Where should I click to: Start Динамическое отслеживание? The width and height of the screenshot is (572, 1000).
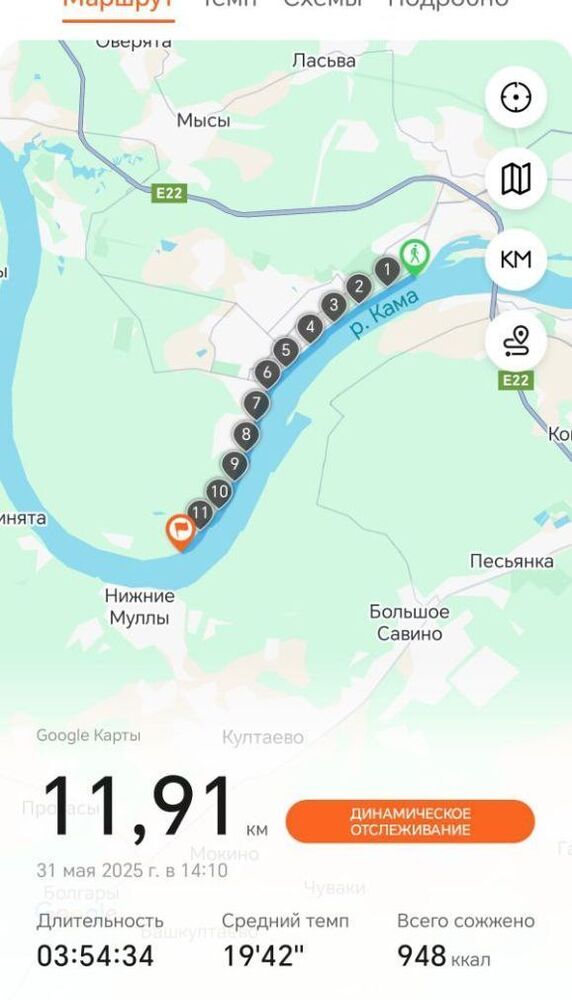point(410,821)
